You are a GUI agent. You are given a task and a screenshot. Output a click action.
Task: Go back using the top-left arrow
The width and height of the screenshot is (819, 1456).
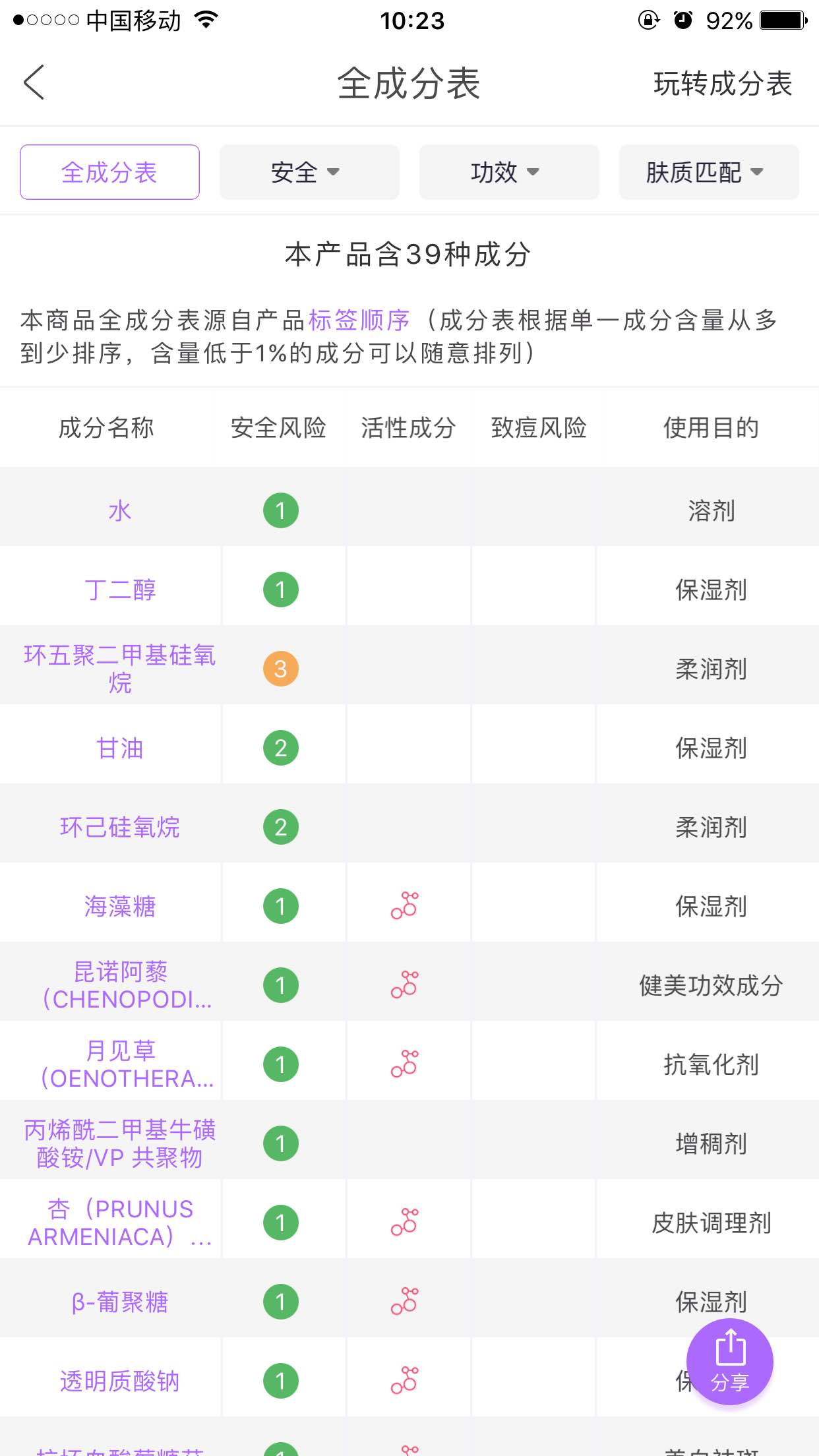click(34, 82)
